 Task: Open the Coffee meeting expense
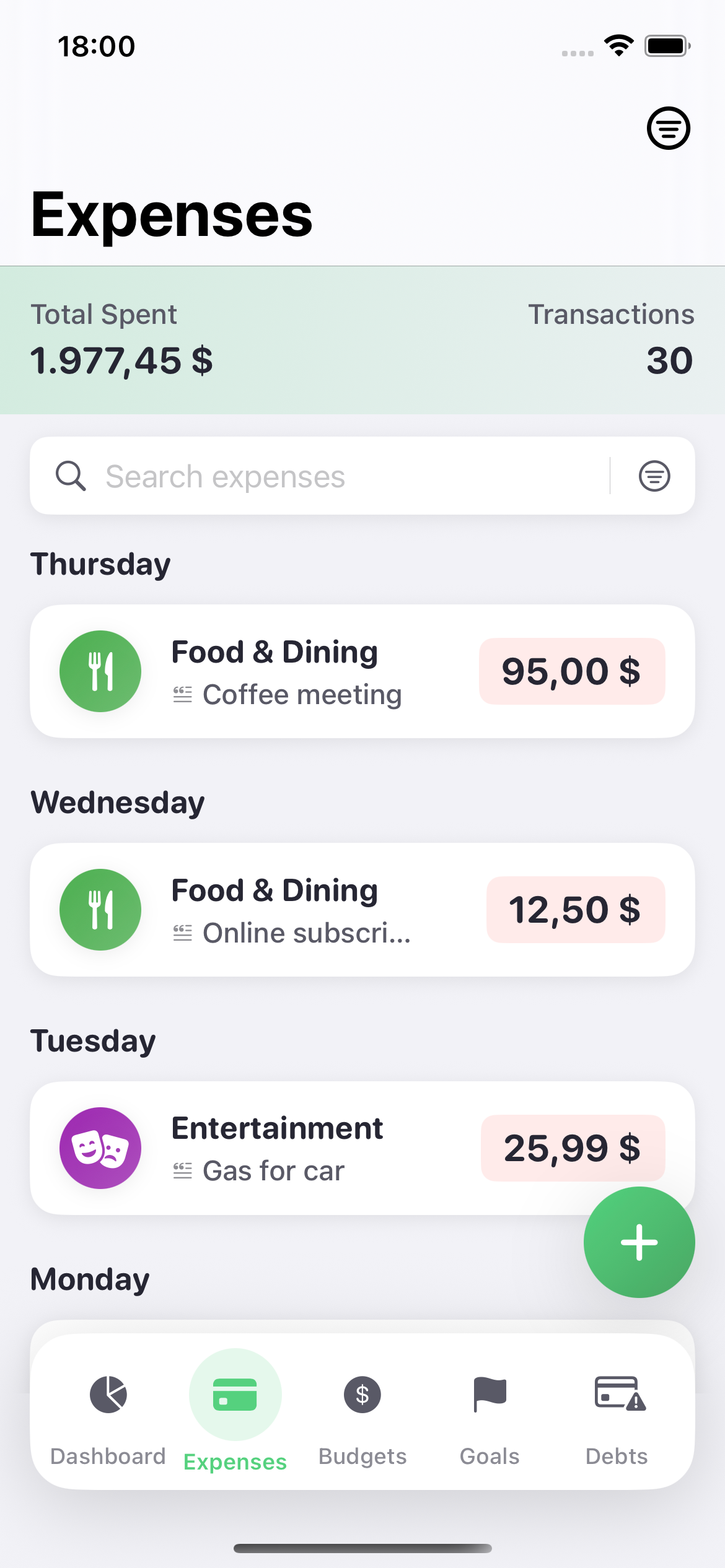362,671
